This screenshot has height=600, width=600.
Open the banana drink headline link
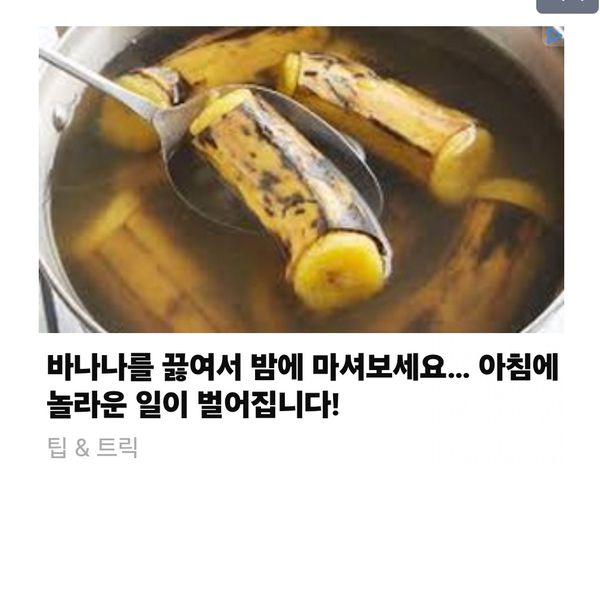tap(300, 387)
